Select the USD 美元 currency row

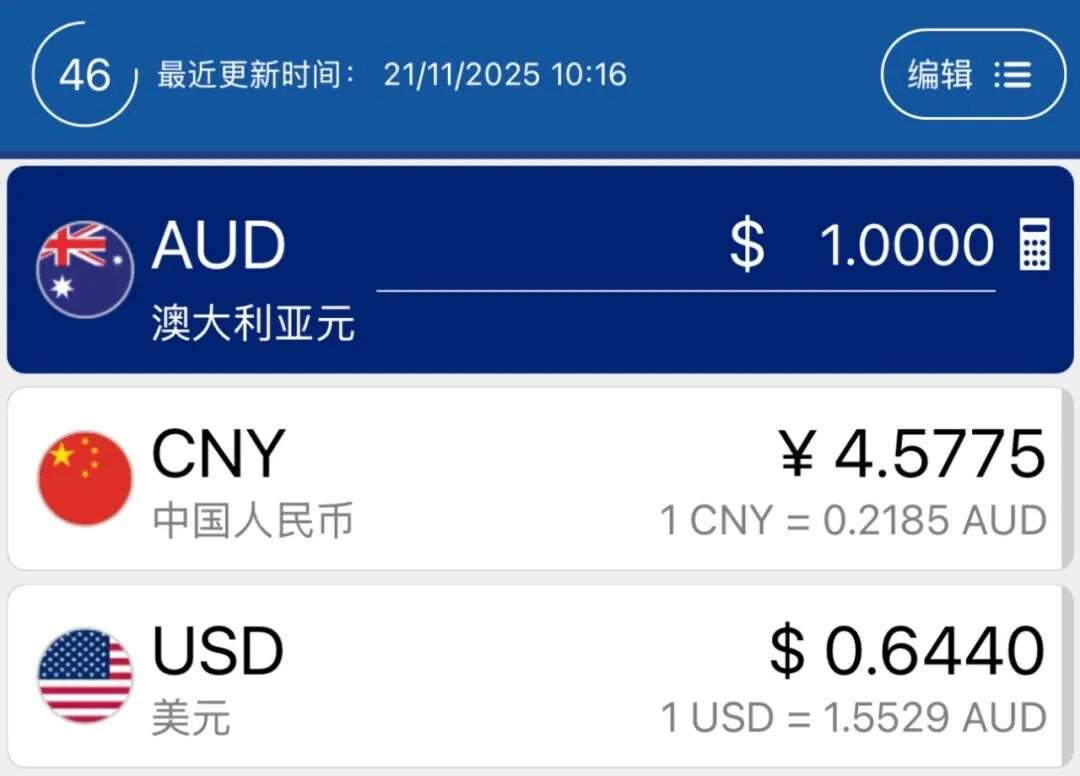click(540, 677)
